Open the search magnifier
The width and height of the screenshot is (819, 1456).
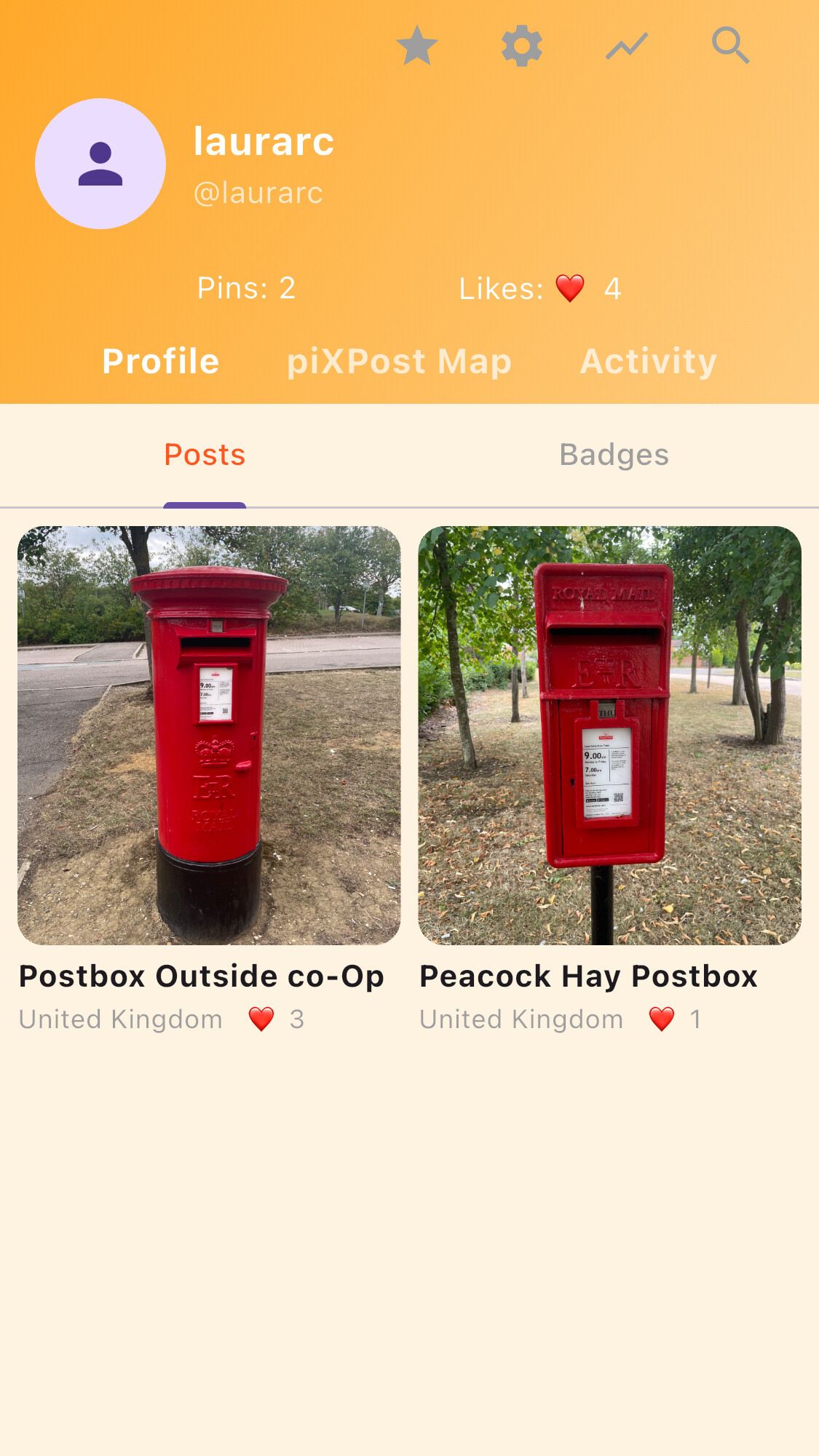point(731,46)
